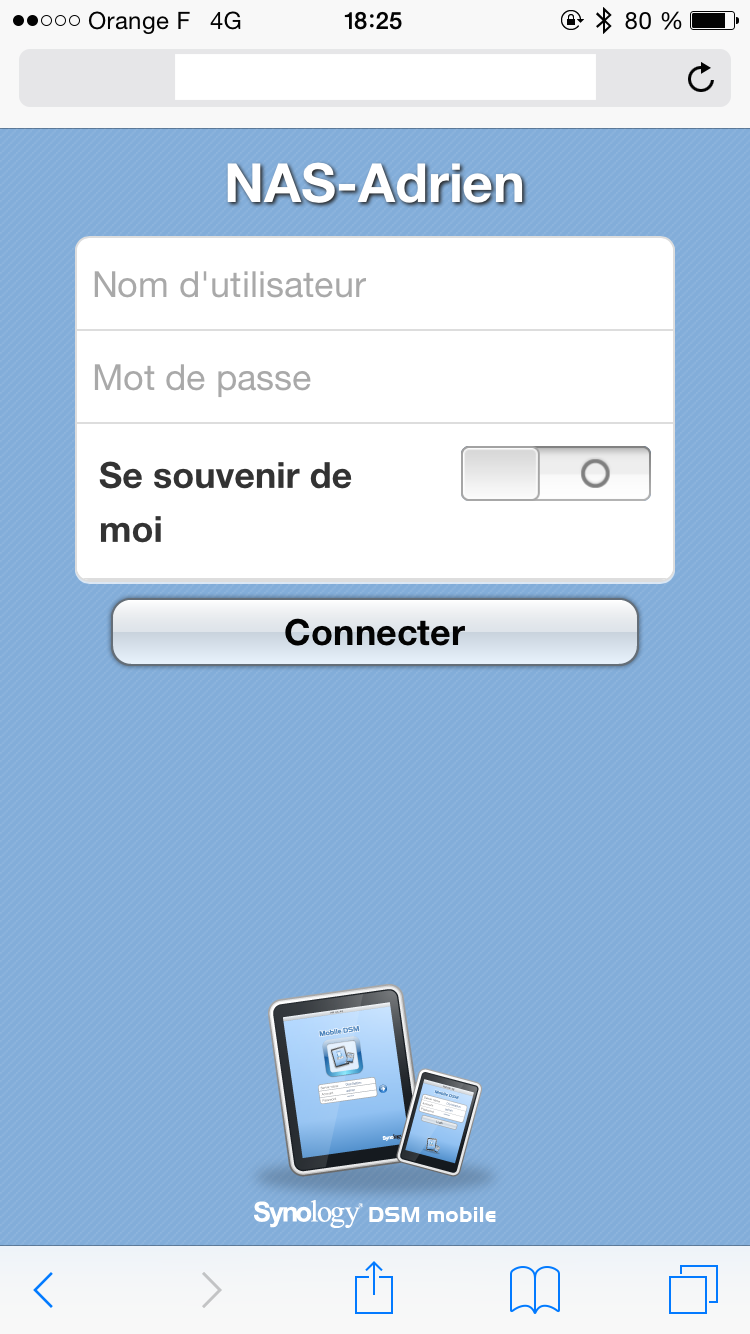Go back to the previous page

[x=43, y=1290]
